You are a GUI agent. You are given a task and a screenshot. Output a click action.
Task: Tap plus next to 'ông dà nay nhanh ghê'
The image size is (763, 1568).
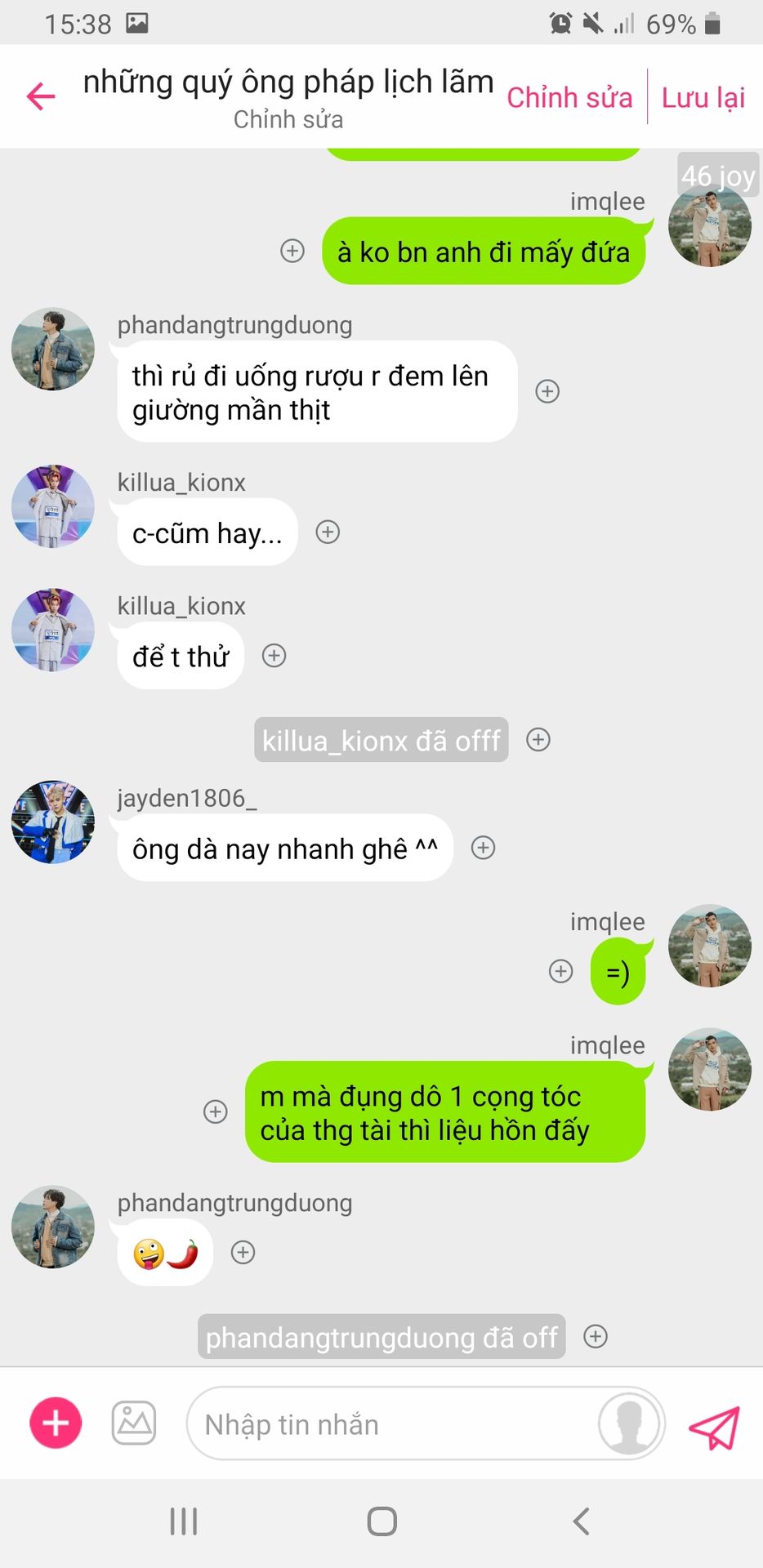(x=483, y=848)
